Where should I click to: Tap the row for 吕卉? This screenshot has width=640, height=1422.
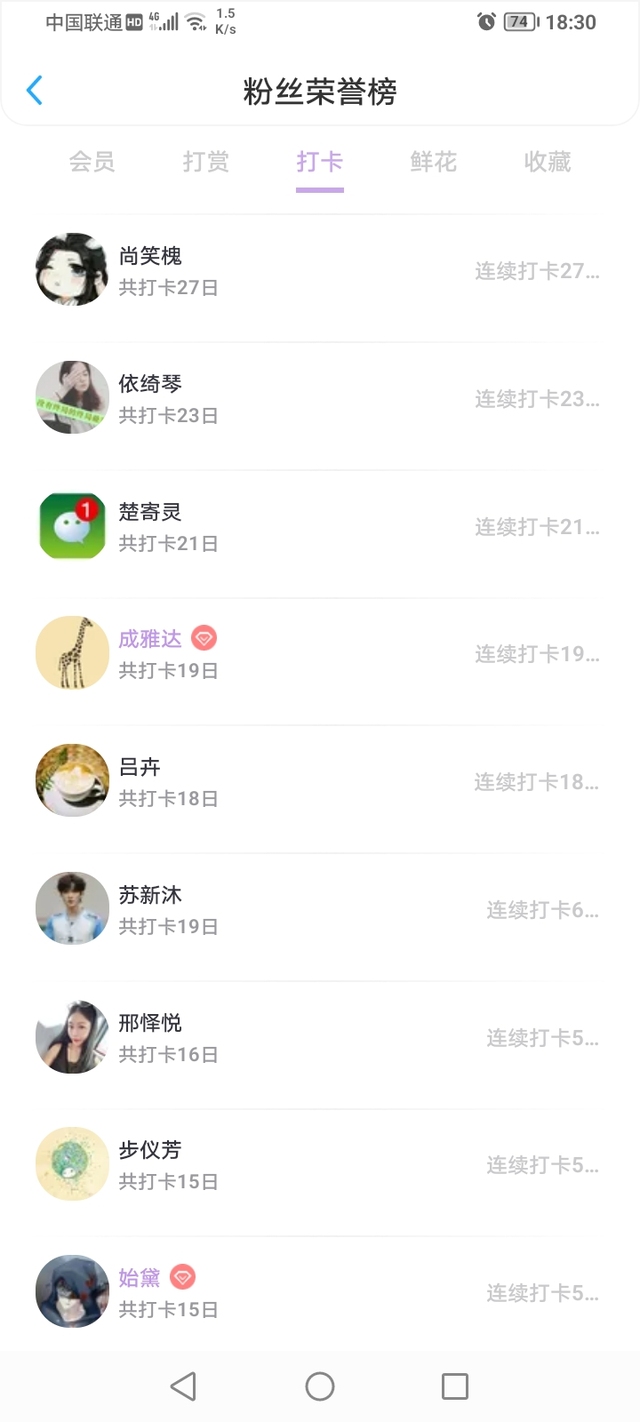tap(320, 781)
